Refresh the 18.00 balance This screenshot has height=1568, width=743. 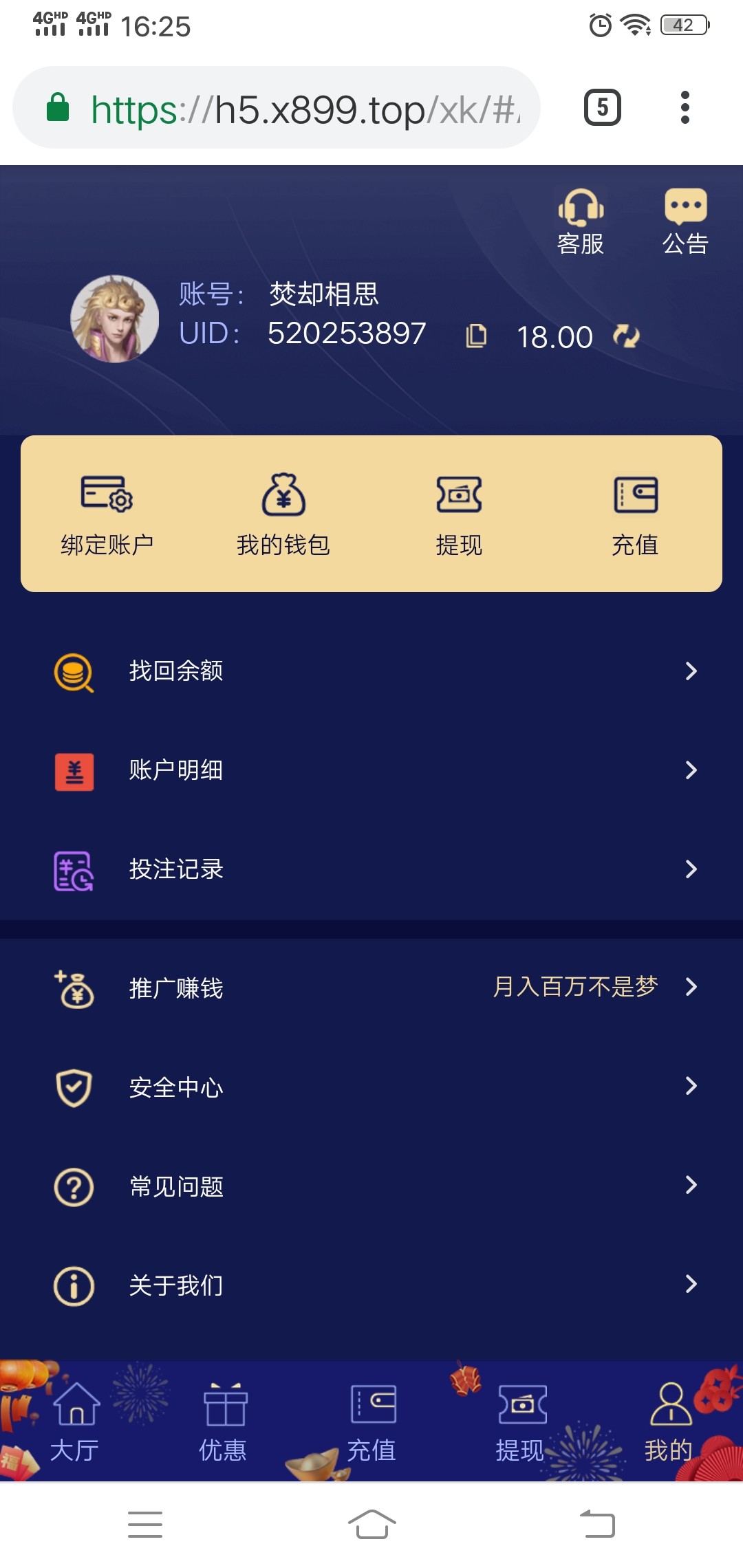[x=626, y=336]
